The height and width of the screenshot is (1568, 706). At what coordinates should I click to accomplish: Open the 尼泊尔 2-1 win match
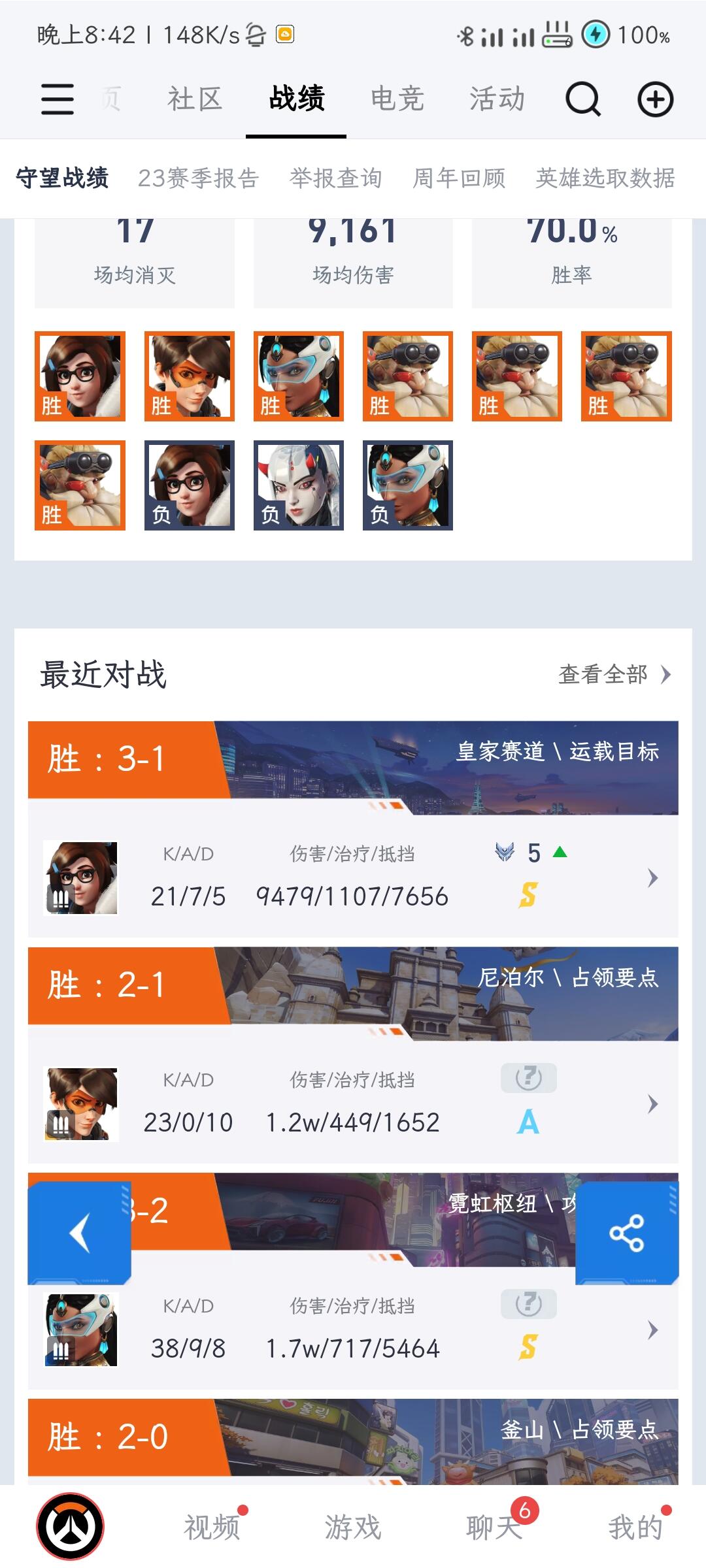click(x=353, y=1054)
